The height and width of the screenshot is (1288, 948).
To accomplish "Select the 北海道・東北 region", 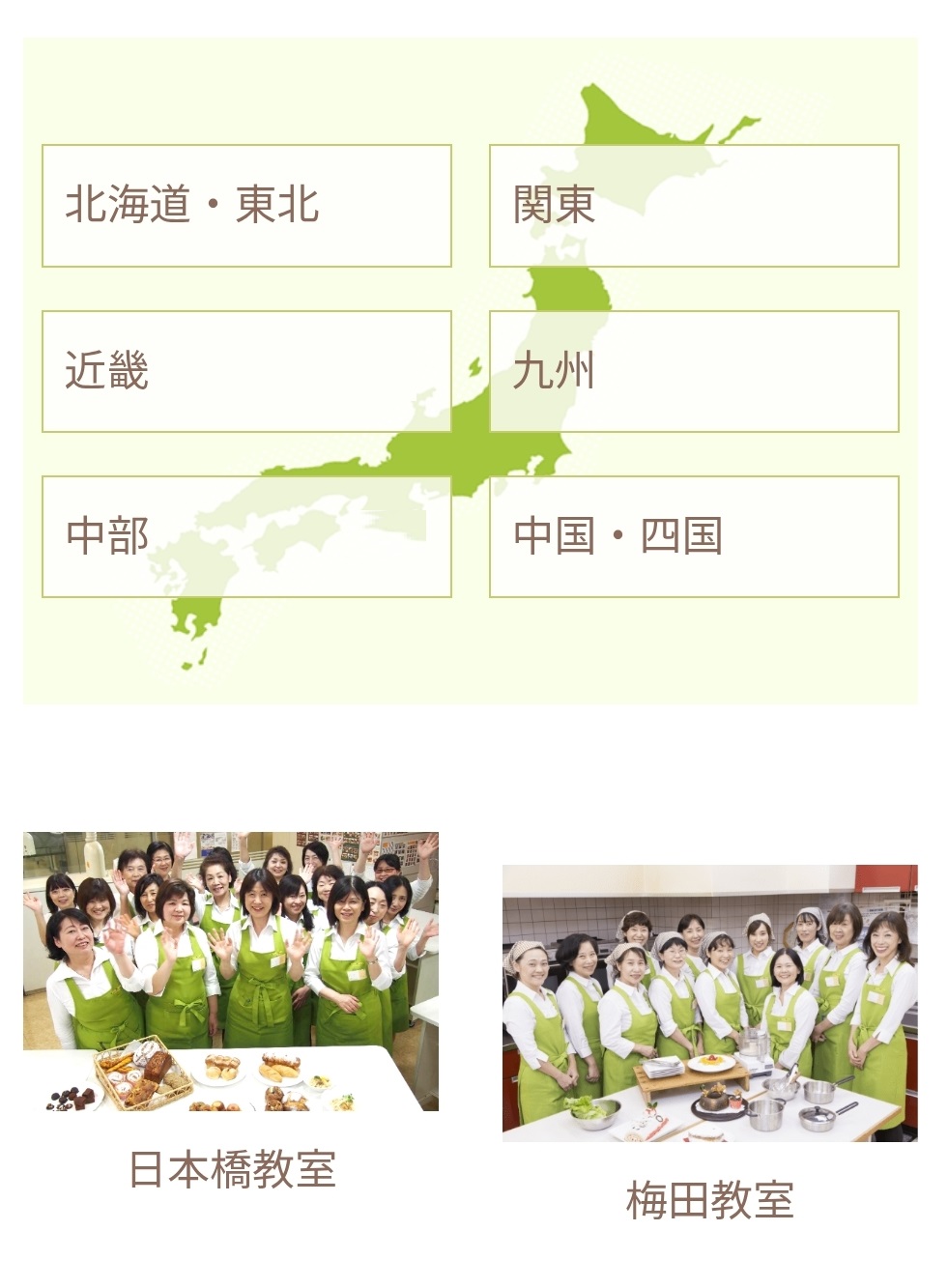I will 246,206.
